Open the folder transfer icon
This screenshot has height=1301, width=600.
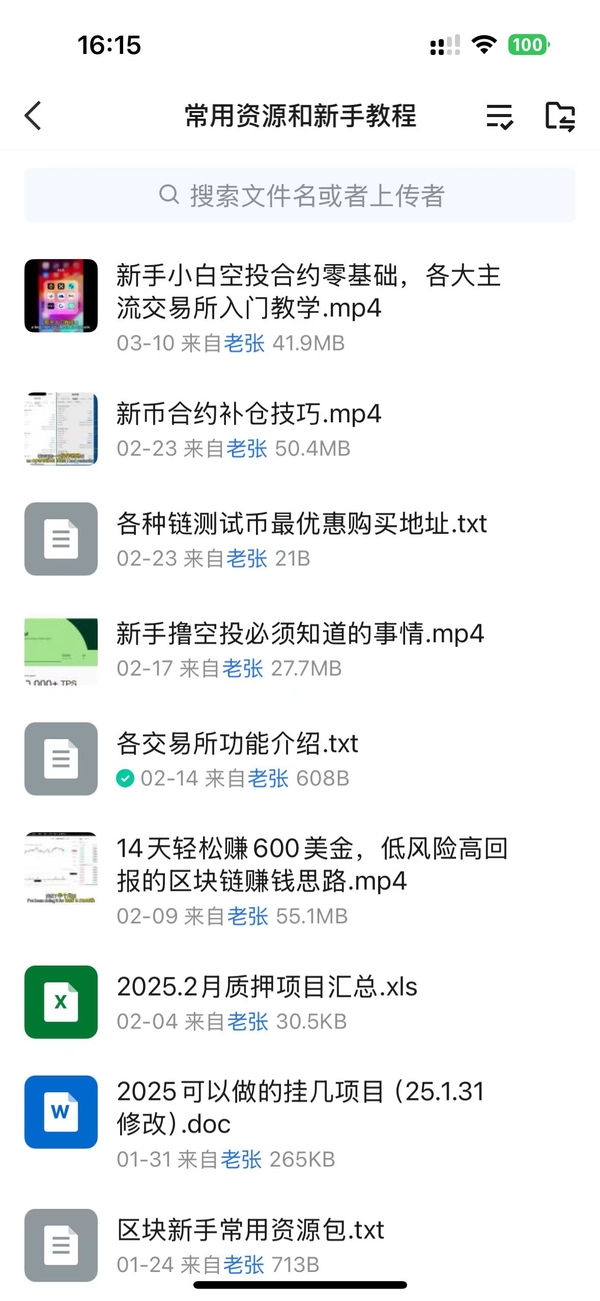coord(560,117)
